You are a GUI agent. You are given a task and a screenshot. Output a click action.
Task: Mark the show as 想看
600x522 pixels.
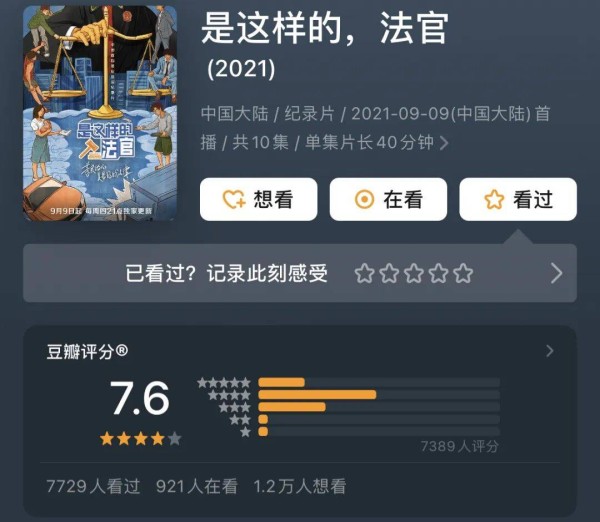pos(258,199)
